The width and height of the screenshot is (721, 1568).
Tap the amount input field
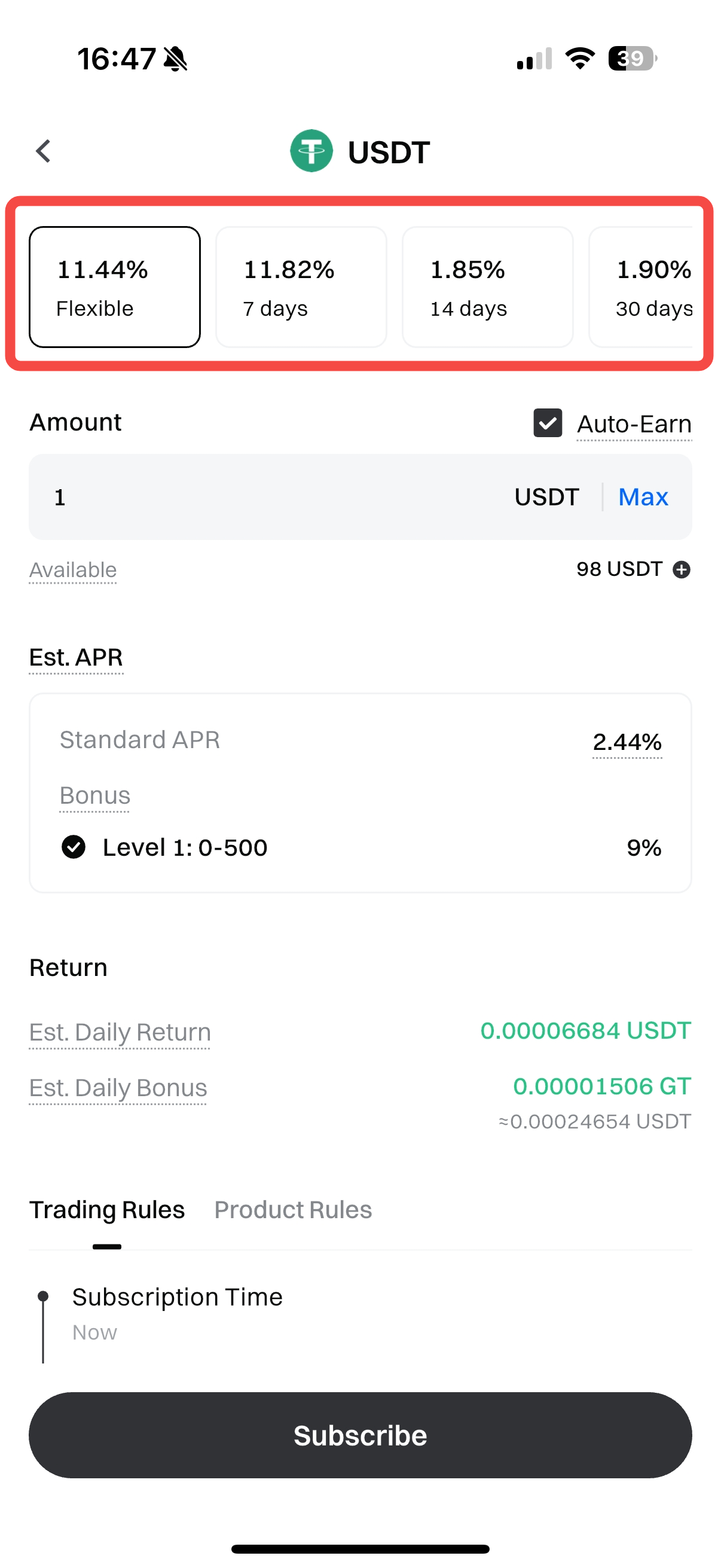pyautogui.click(x=274, y=497)
